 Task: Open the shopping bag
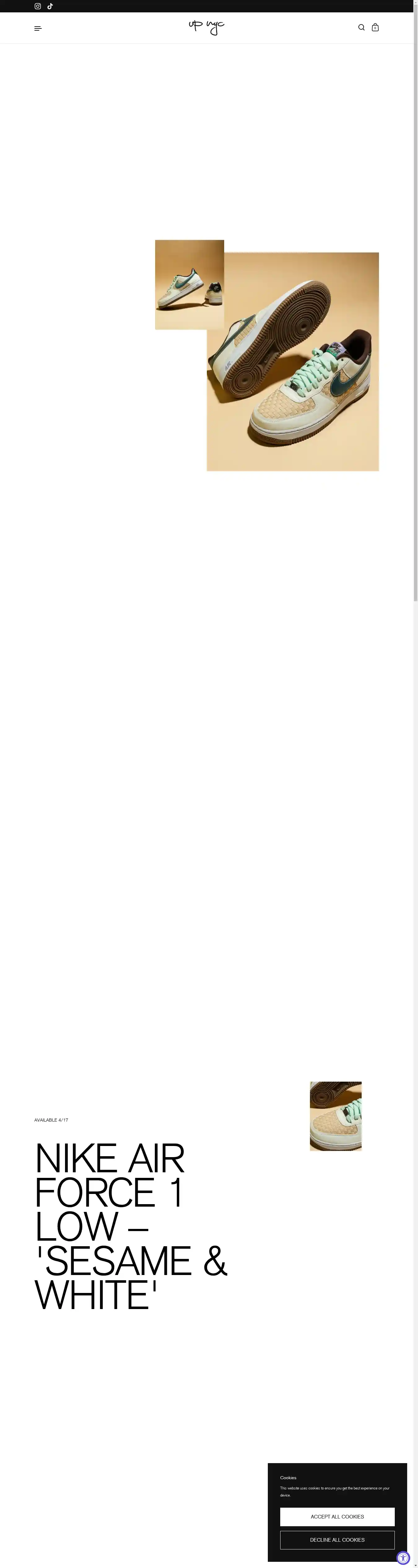pos(375,28)
